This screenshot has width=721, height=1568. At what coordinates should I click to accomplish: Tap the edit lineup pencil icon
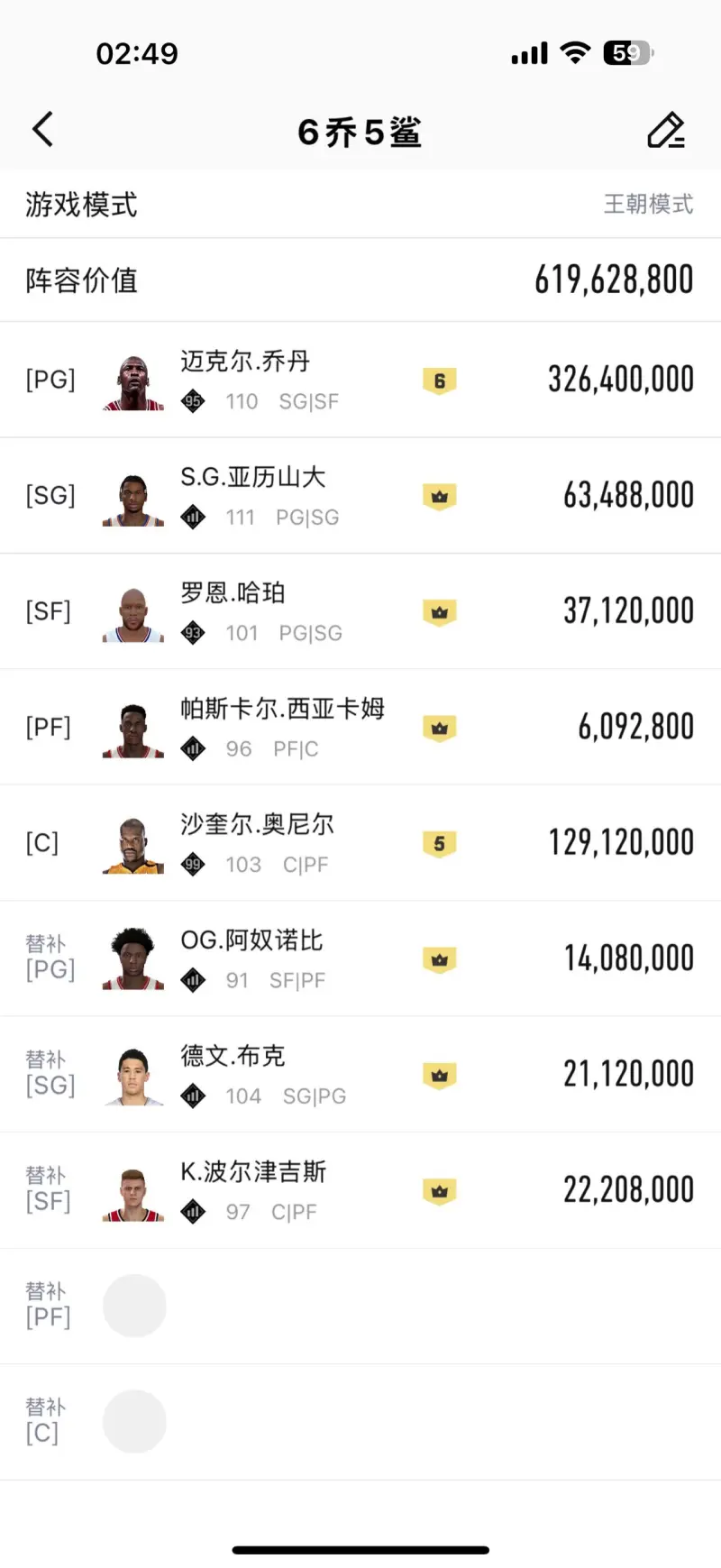[666, 131]
